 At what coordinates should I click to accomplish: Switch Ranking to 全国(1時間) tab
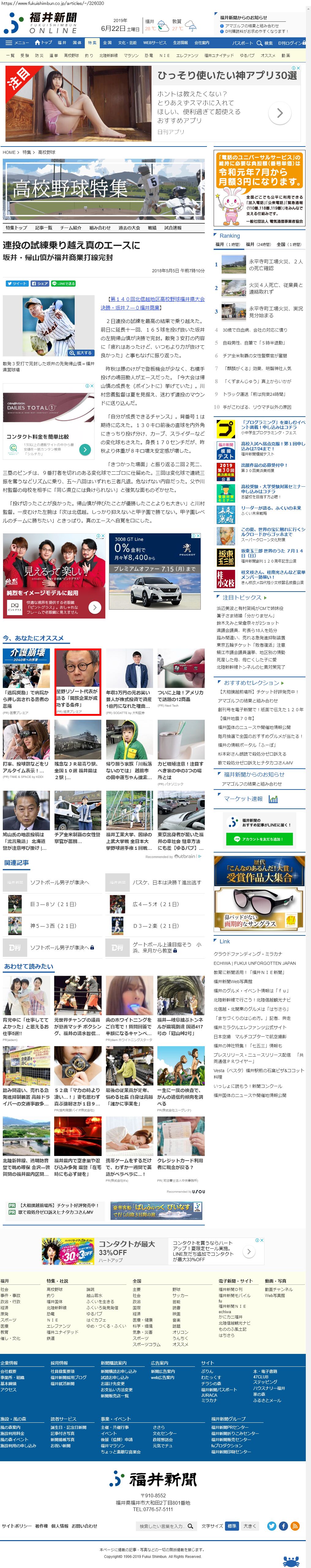289,244
